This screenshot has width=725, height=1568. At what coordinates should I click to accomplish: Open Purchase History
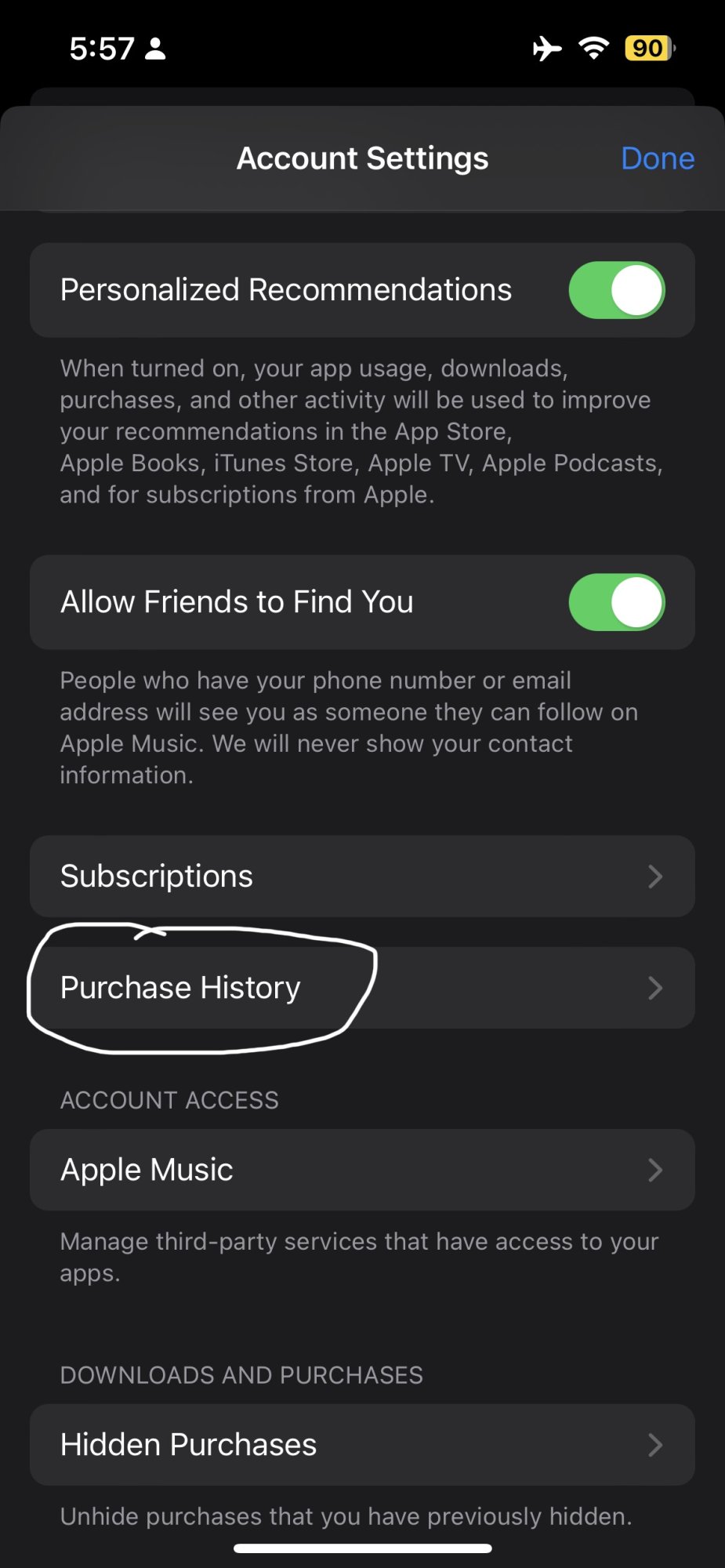click(x=362, y=988)
